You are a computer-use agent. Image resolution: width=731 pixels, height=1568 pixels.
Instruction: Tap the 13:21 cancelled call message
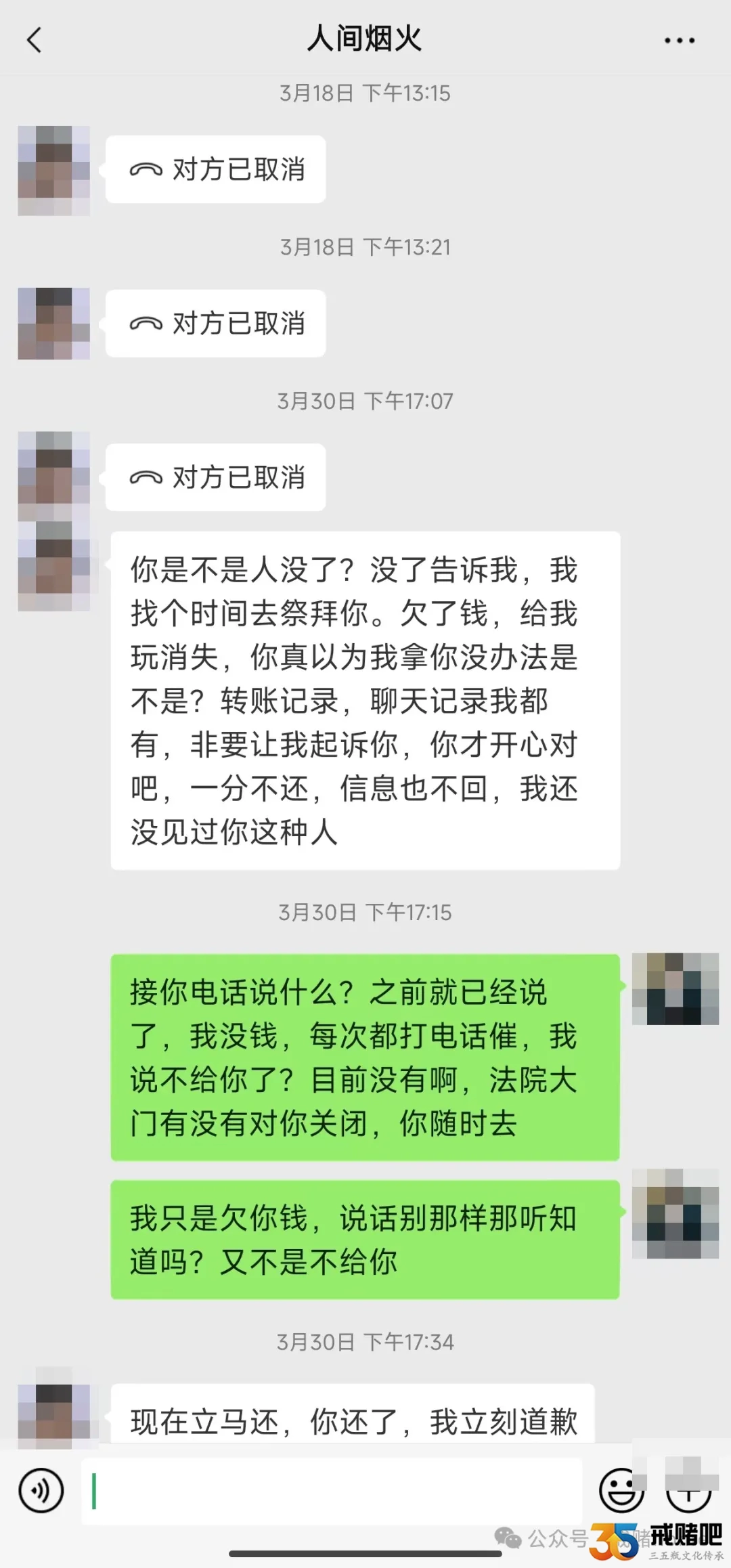click(x=215, y=324)
